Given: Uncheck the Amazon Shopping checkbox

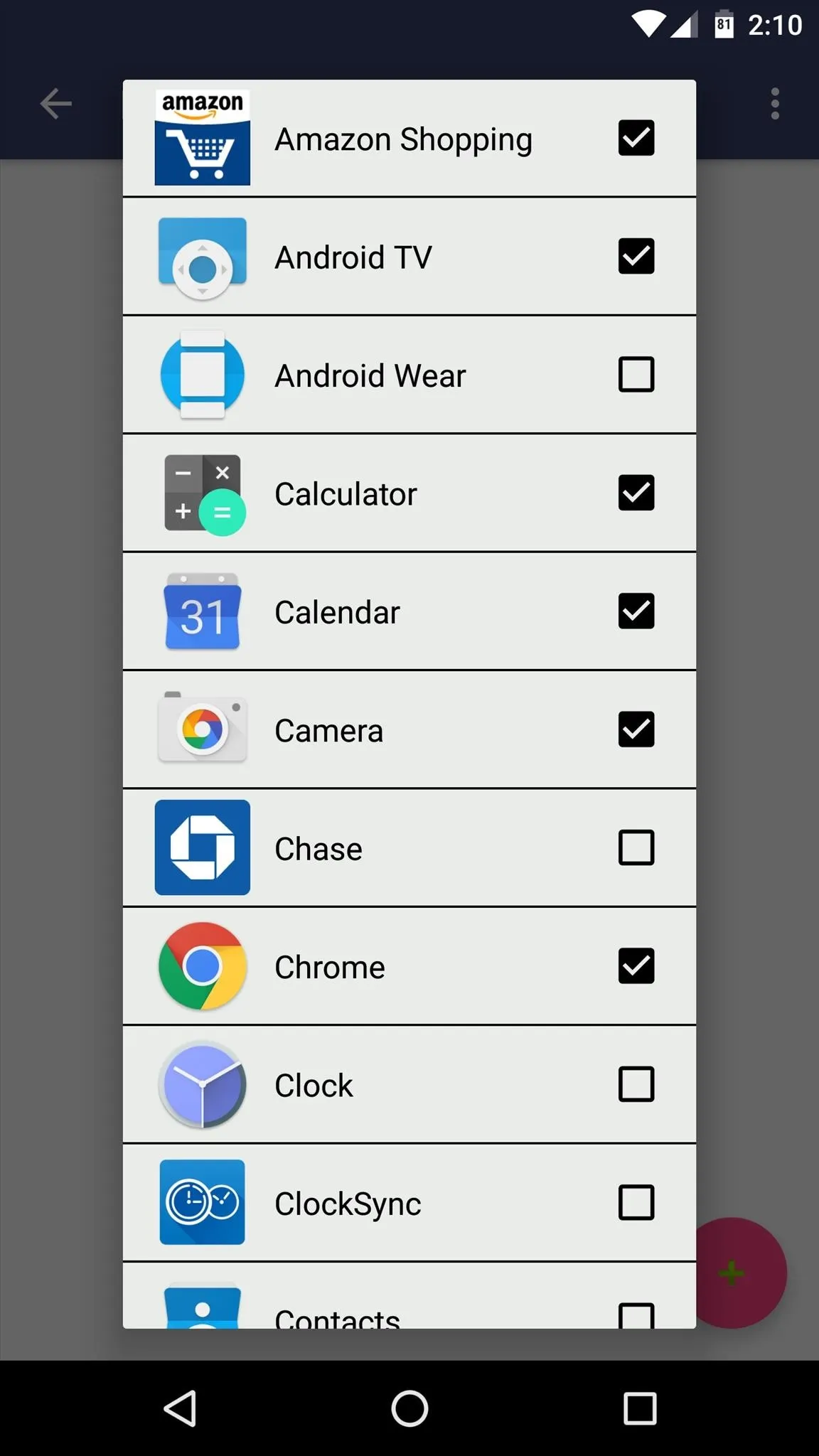Looking at the screenshot, I should (636, 138).
